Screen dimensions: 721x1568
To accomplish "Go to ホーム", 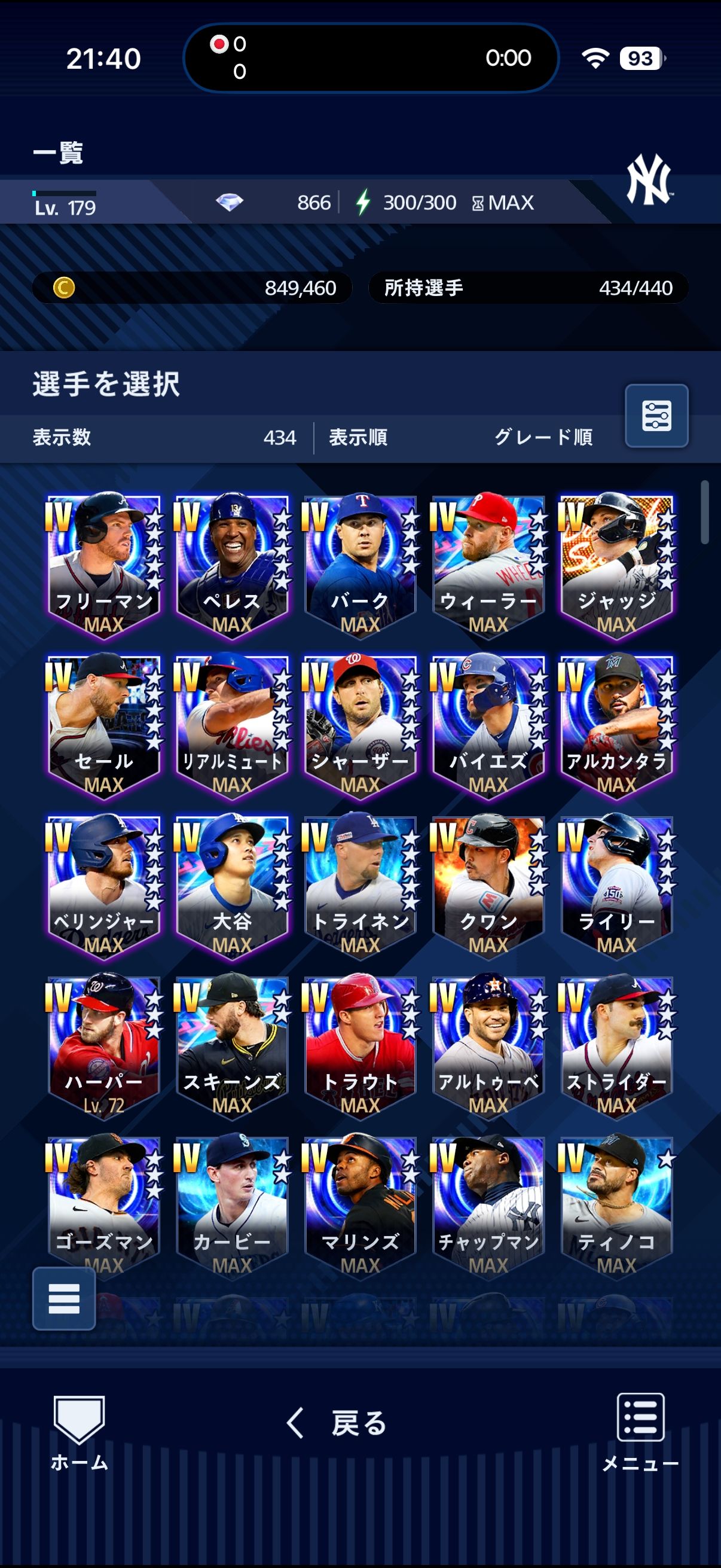I will tap(79, 1432).
